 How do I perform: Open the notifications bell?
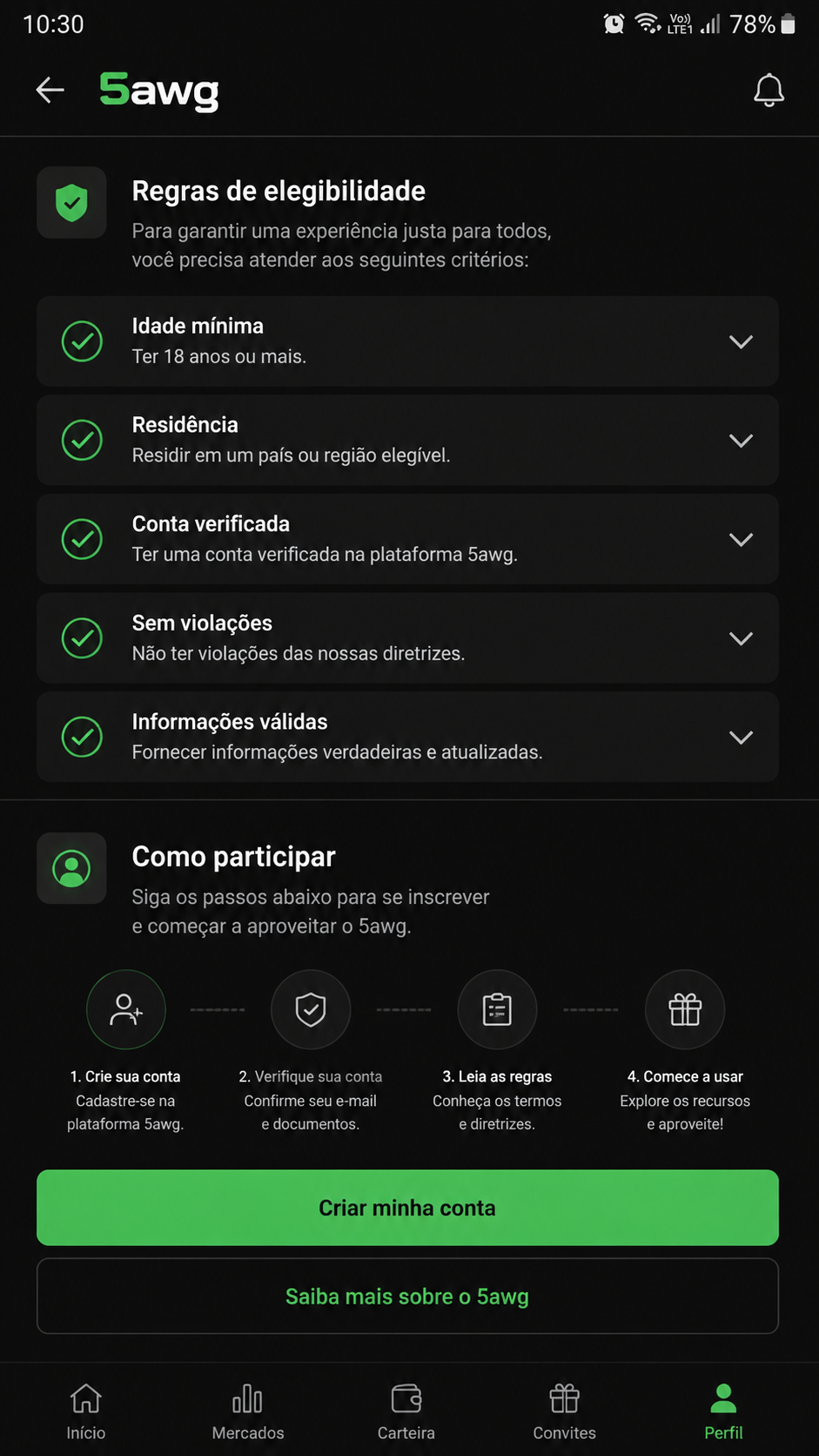769,91
